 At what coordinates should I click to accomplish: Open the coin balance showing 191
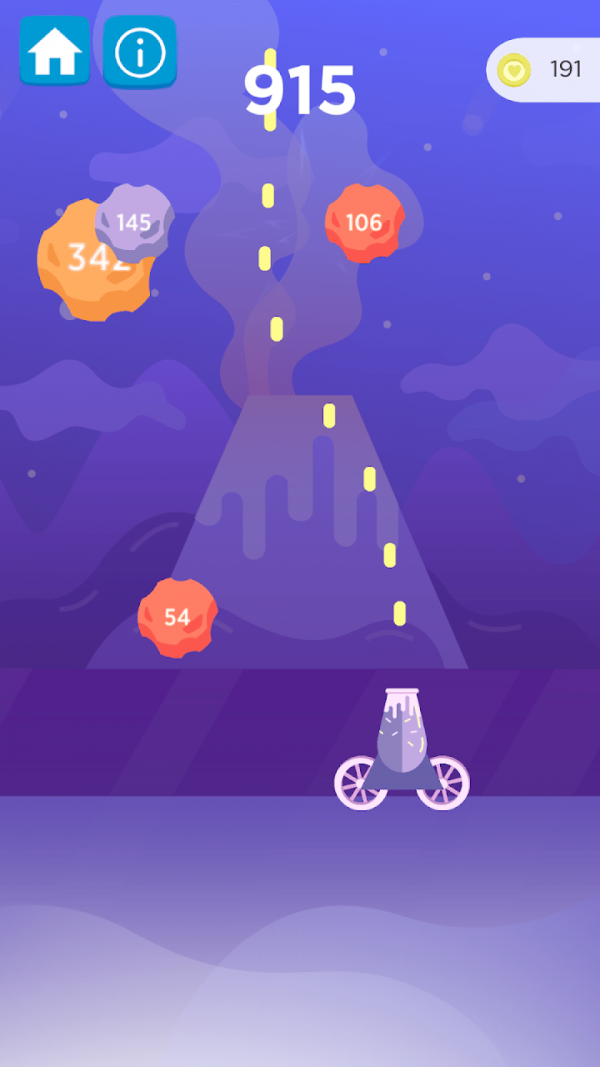point(543,69)
